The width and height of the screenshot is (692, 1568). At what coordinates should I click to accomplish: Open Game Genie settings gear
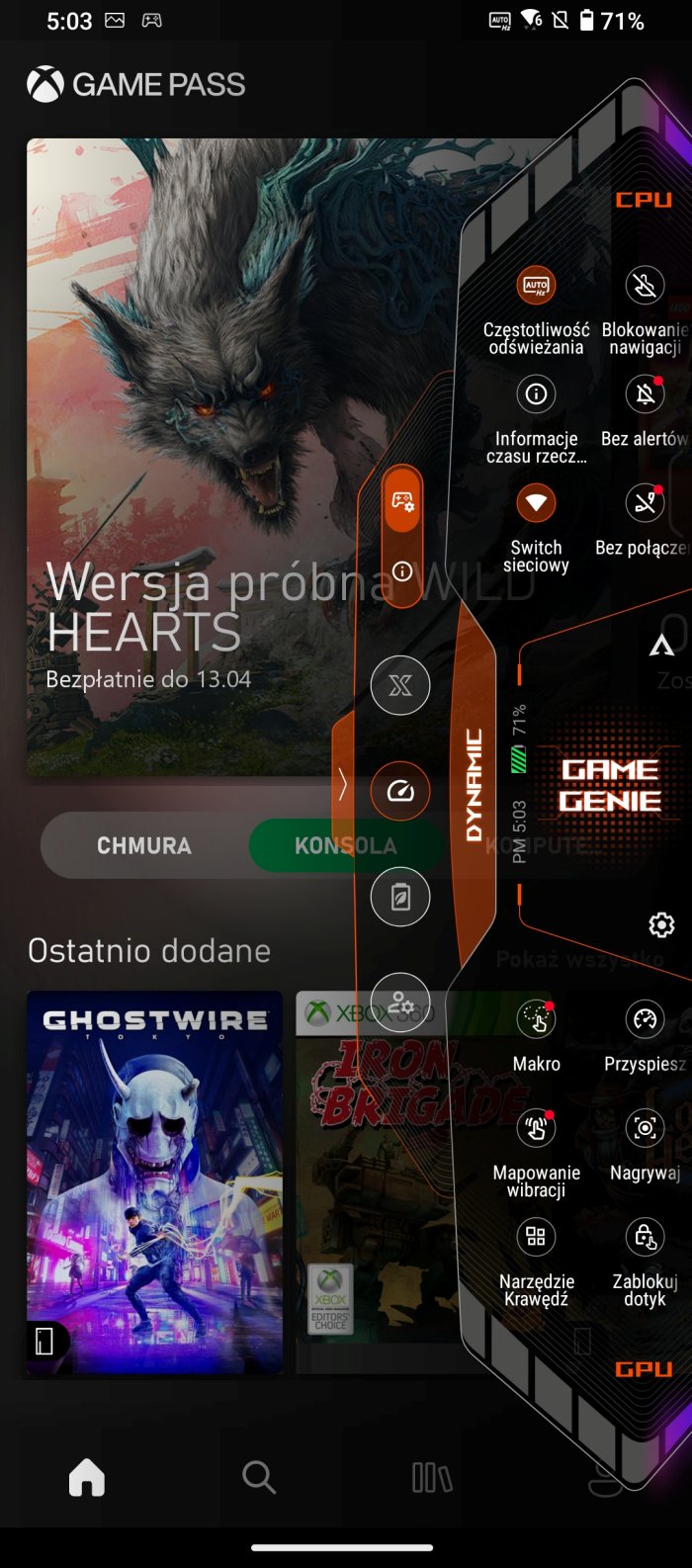[661, 925]
